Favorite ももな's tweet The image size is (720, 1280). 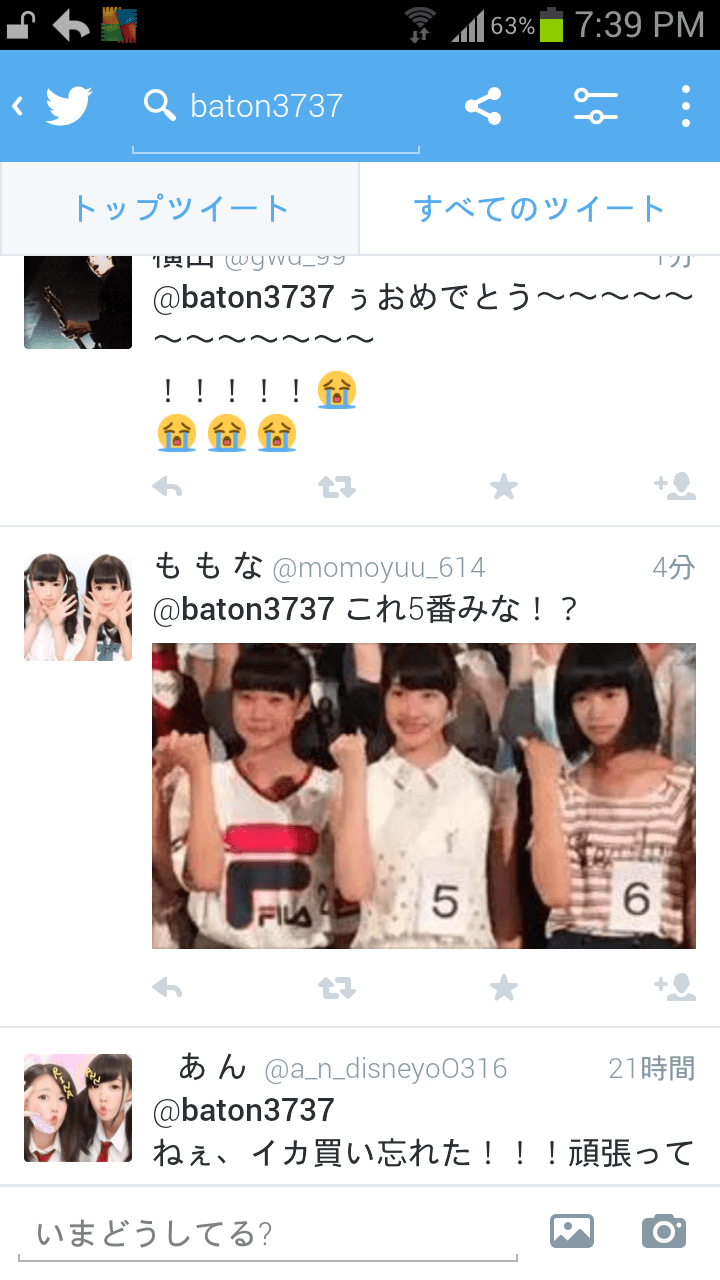click(504, 988)
